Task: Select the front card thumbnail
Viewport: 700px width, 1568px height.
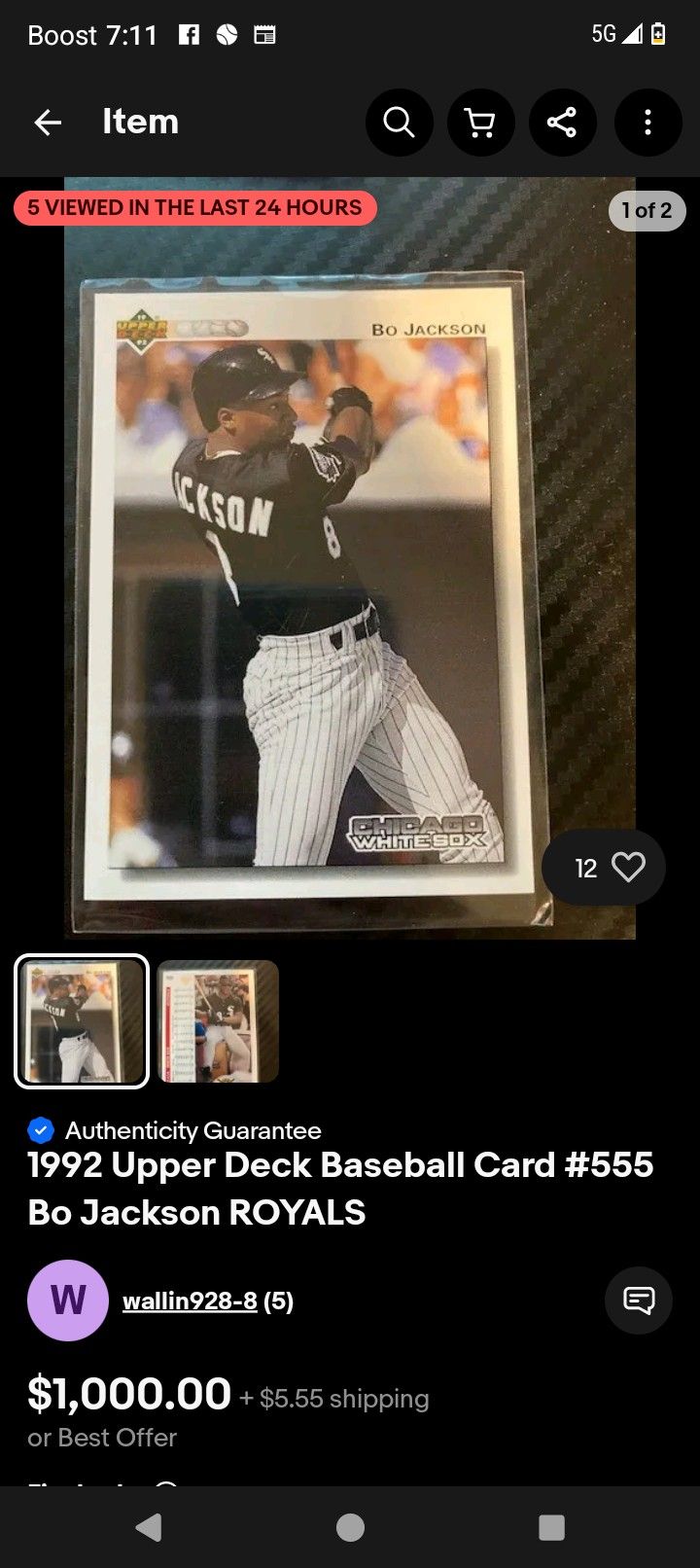Action: pyautogui.click(x=82, y=1021)
